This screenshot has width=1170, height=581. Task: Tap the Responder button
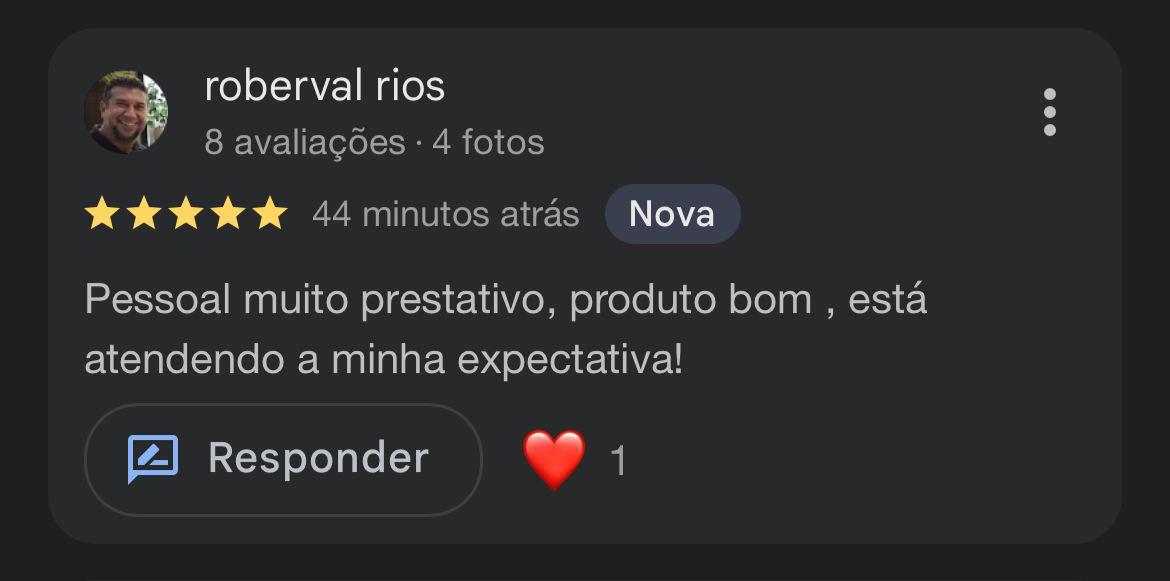(x=283, y=459)
